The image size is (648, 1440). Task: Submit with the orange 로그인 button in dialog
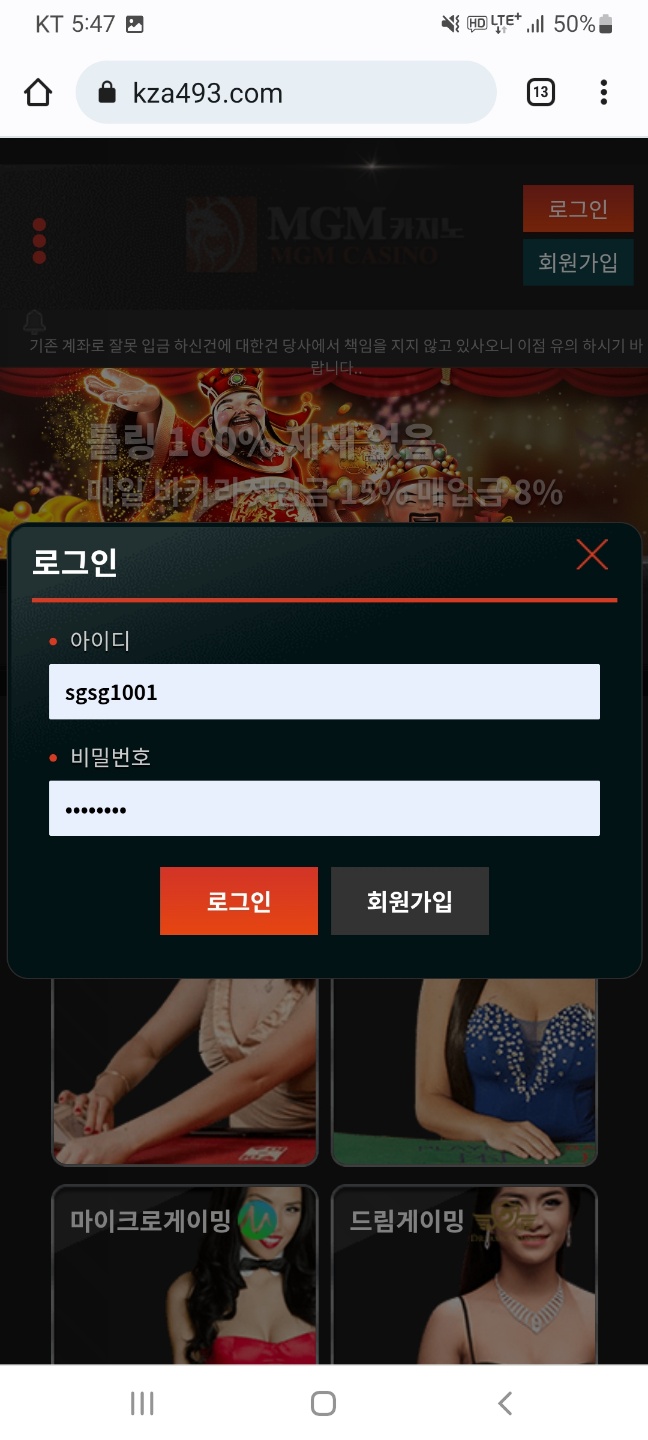coord(239,901)
